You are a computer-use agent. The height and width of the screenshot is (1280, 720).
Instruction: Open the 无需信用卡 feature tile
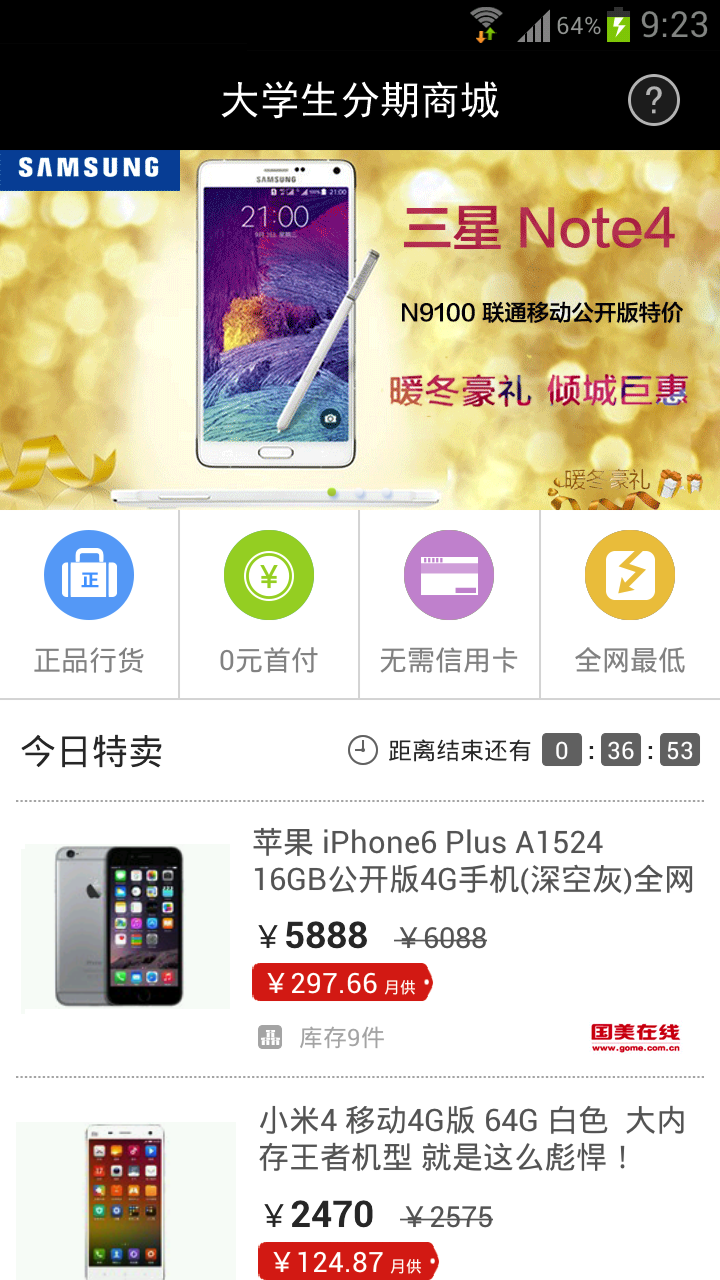click(449, 604)
